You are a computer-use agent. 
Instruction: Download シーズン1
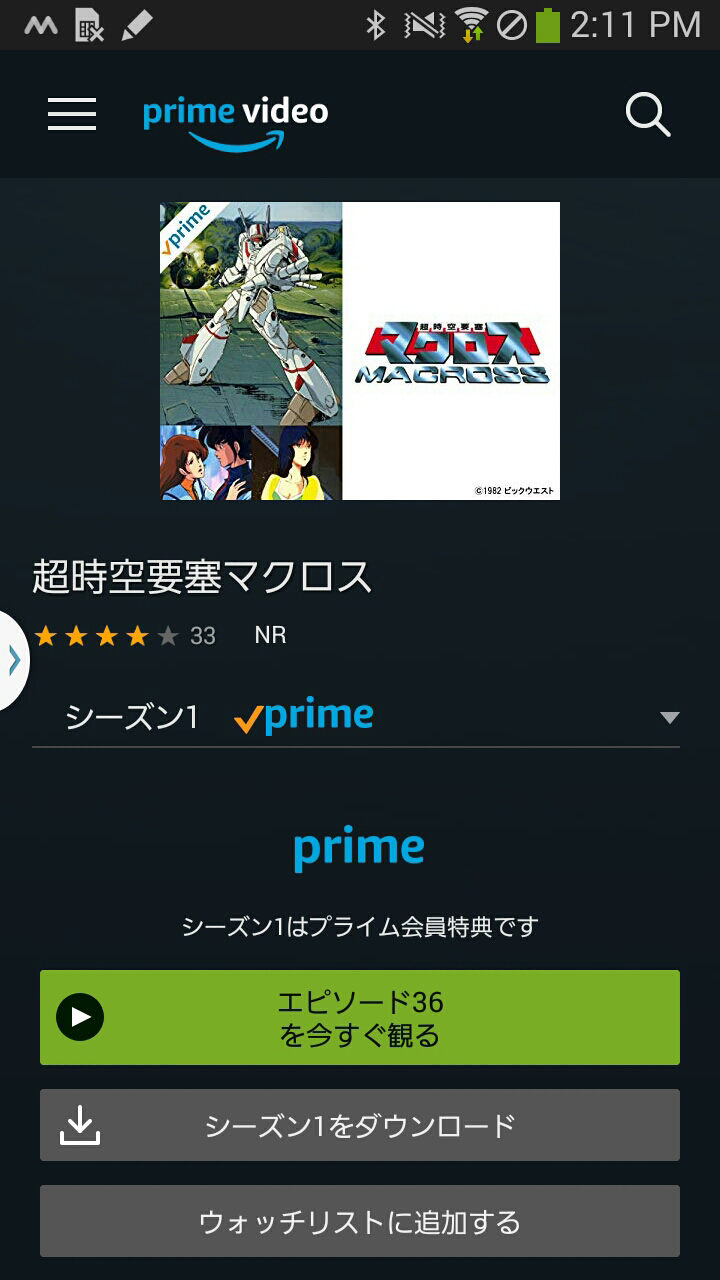pos(360,1126)
